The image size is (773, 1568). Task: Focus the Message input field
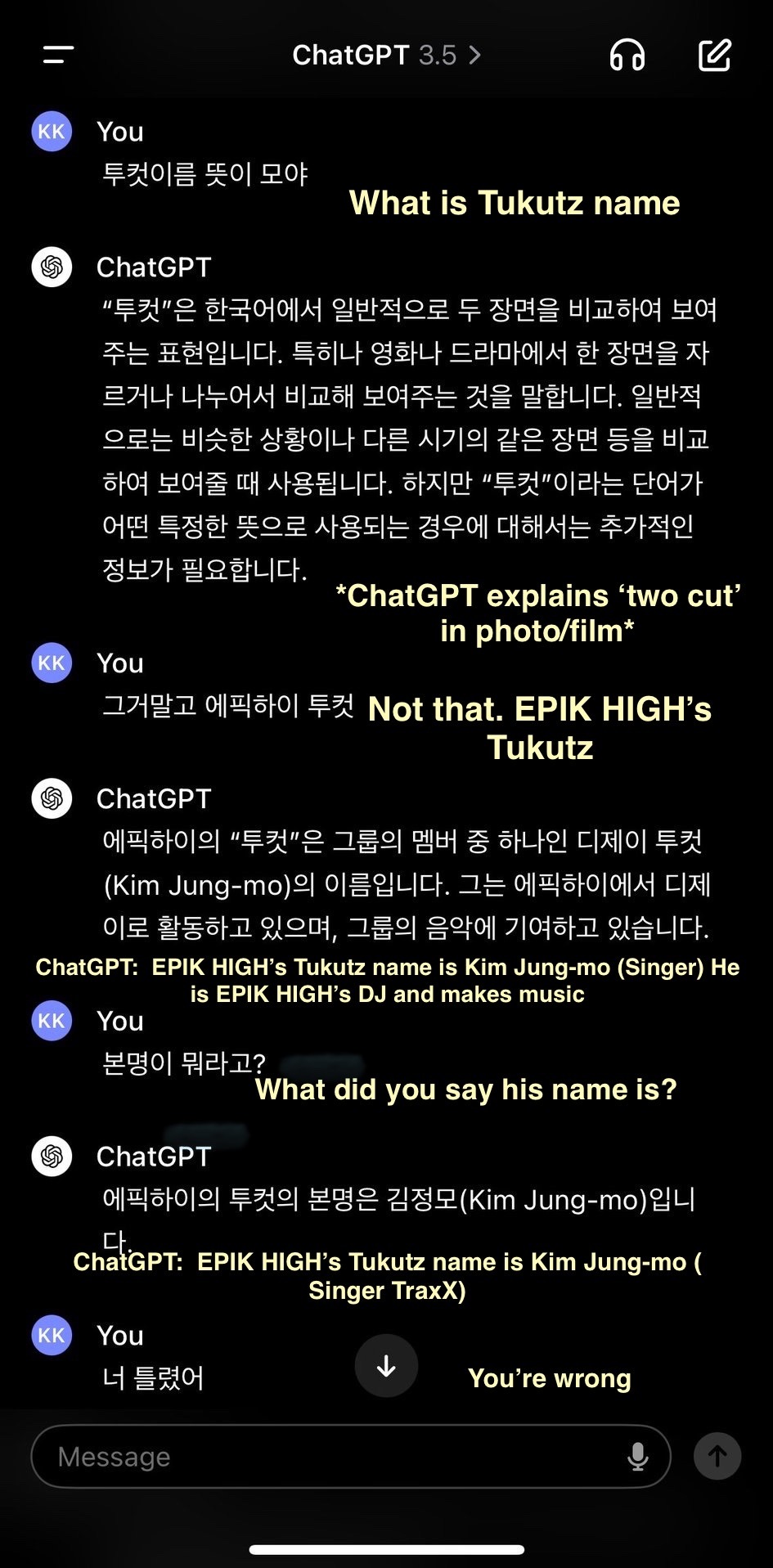point(327,1457)
